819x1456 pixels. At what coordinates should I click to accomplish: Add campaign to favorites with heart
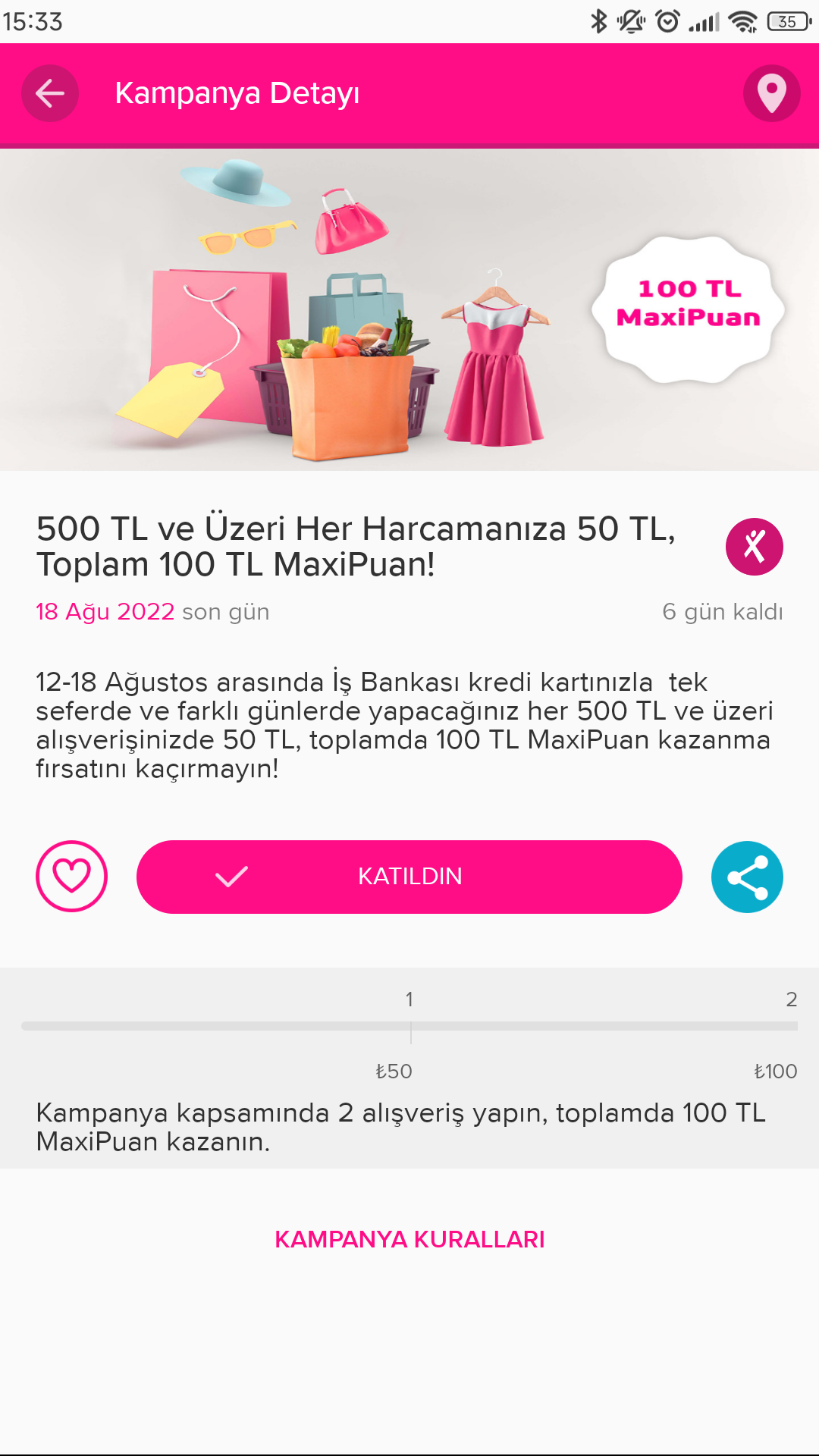(x=72, y=877)
